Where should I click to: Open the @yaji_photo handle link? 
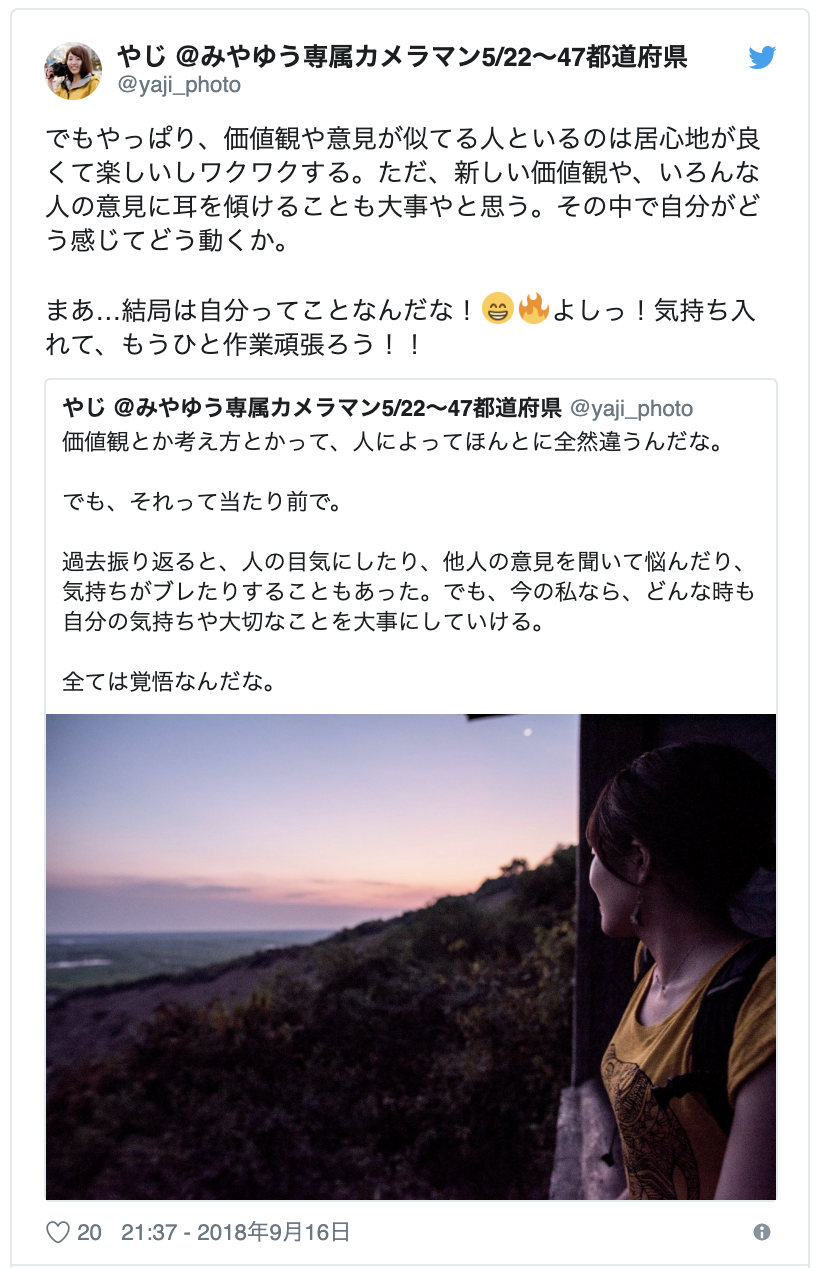(179, 85)
